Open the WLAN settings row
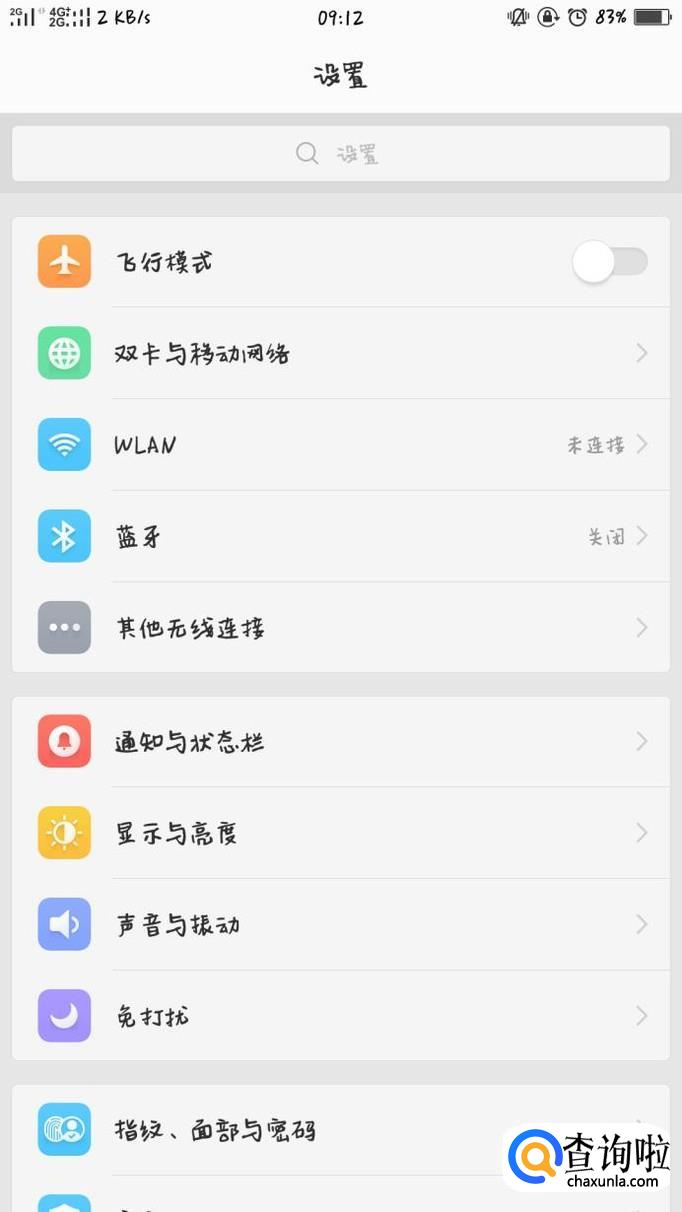This screenshot has width=682, height=1212. (x=340, y=445)
